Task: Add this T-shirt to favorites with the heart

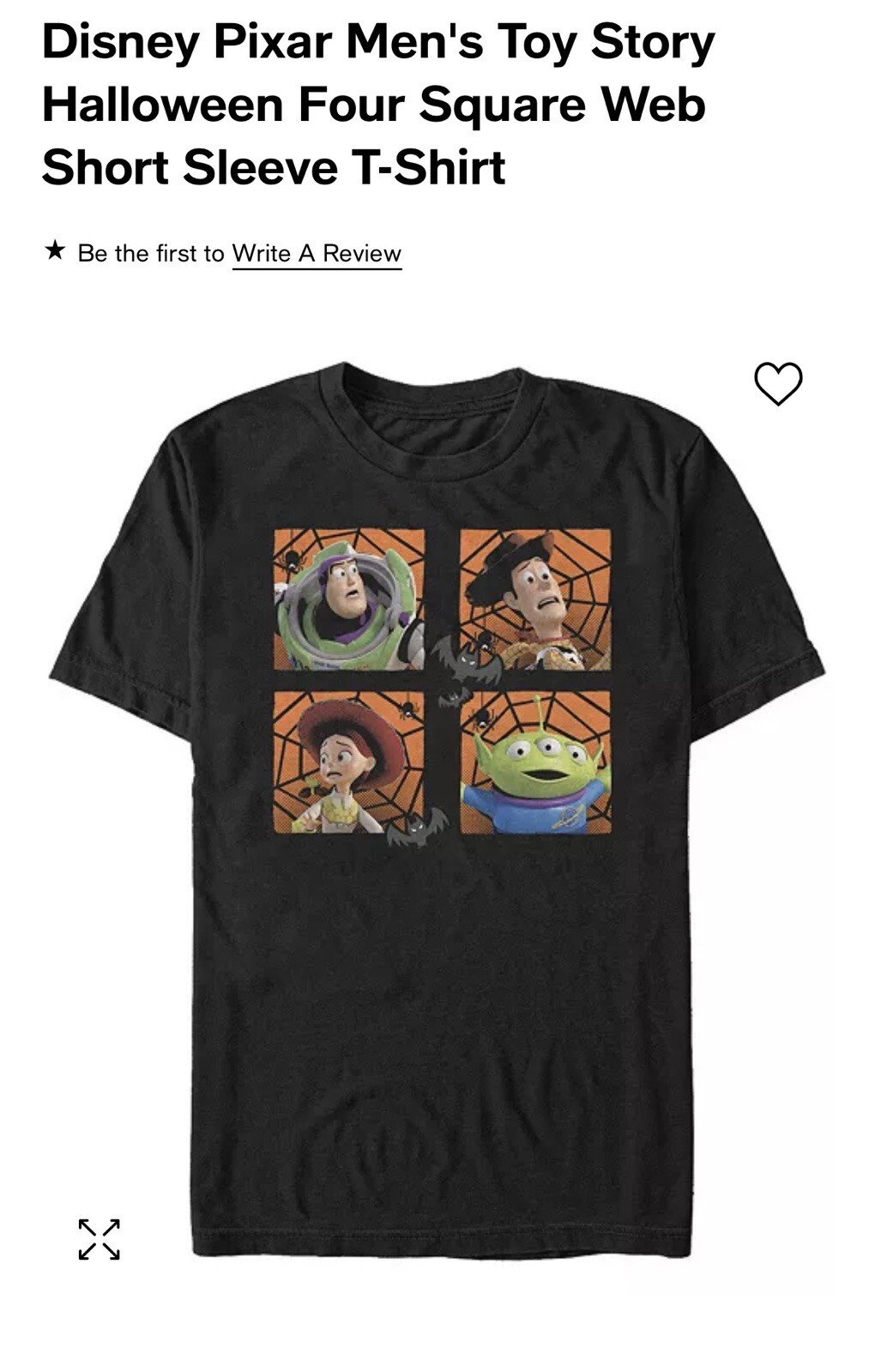Action: point(777,383)
